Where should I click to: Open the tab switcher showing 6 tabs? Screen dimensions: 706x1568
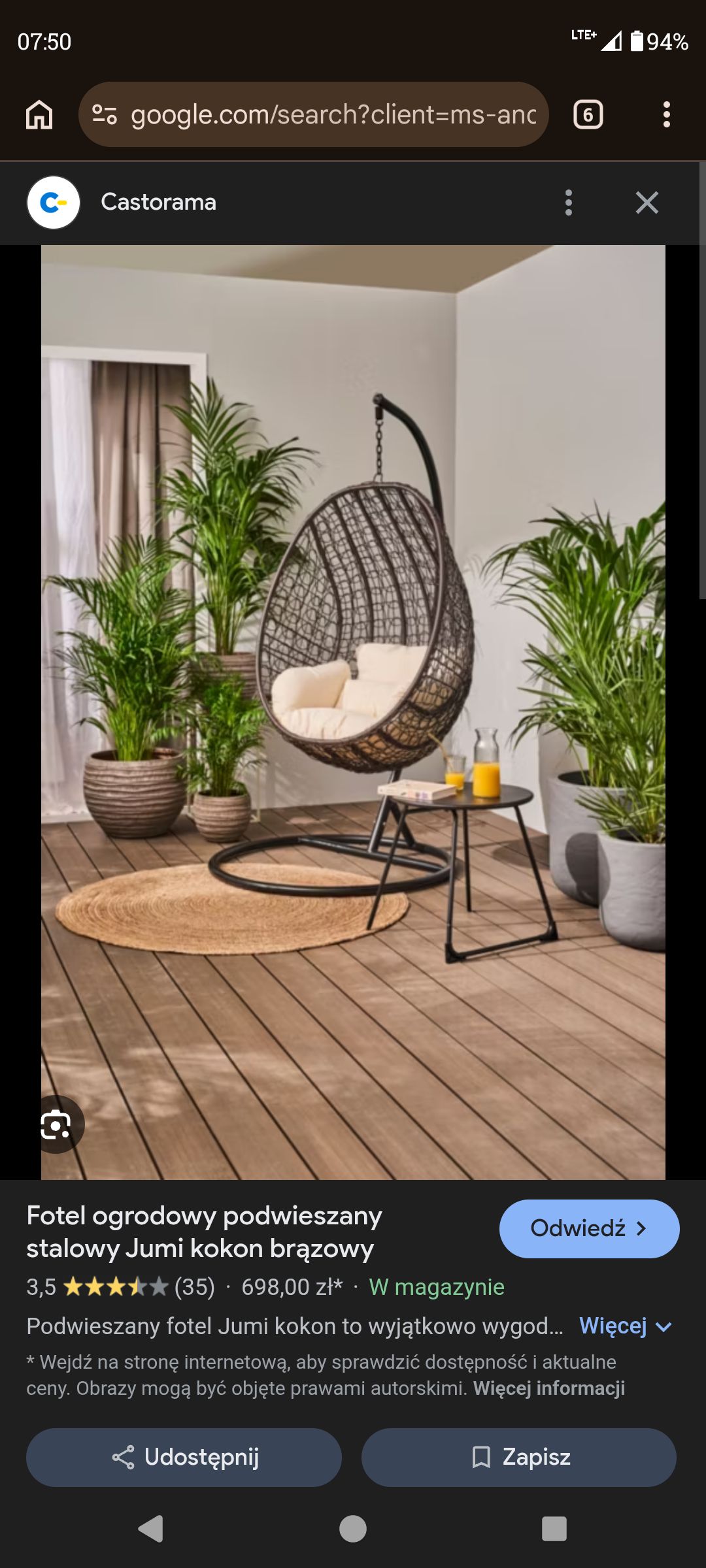pyautogui.click(x=588, y=115)
